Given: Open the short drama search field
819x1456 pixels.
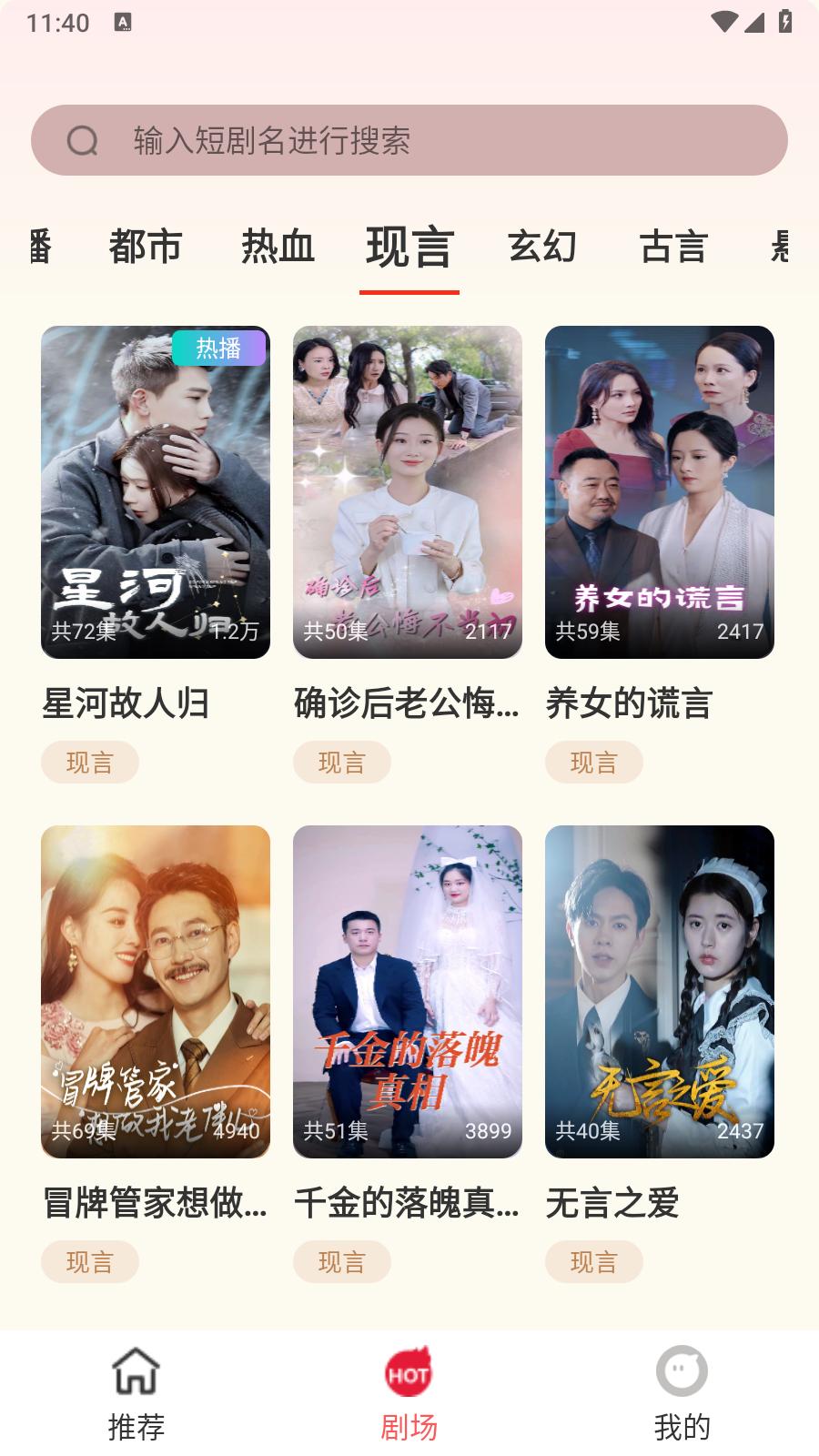Looking at the screenshot, I should point(409,140).
